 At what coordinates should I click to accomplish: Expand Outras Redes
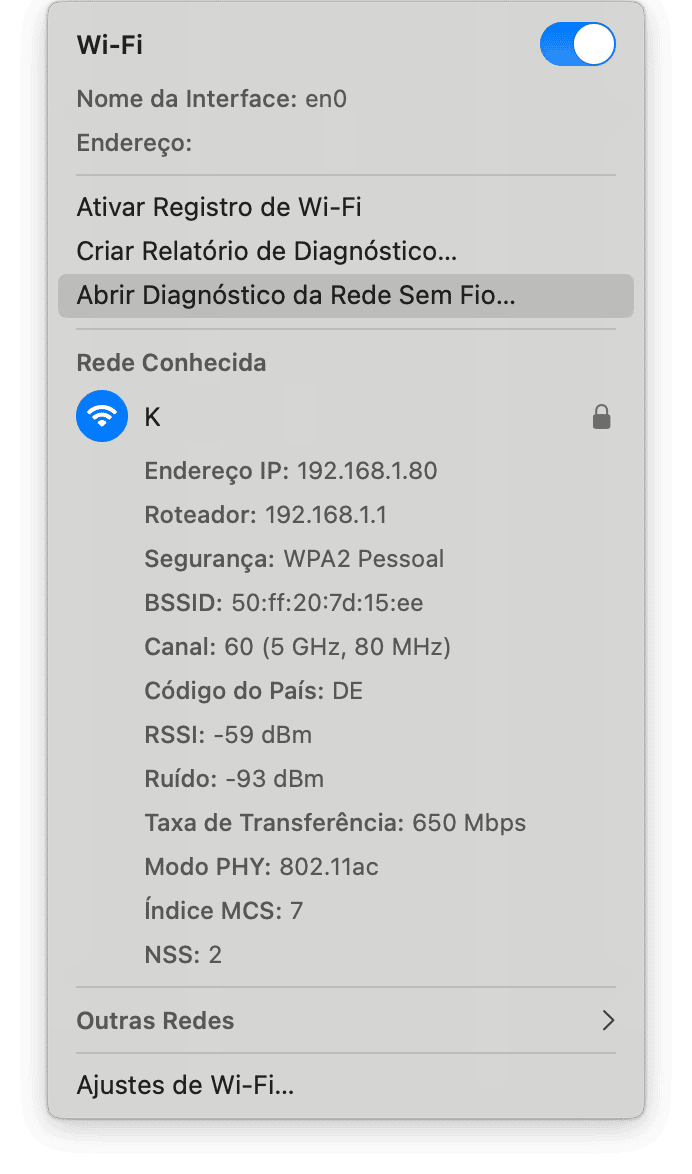click(345, 1021)
